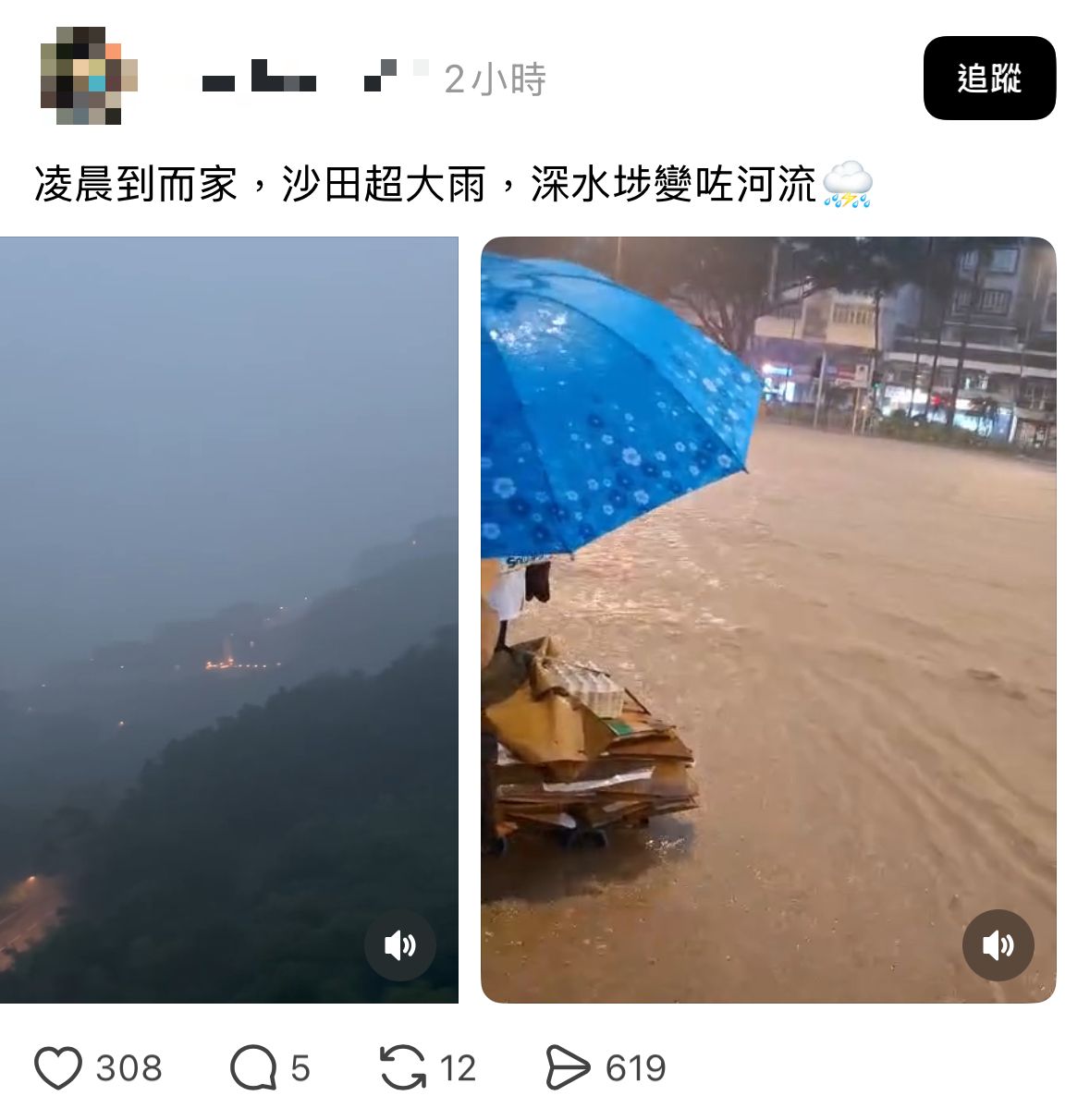Screen dimensions: 1090x1120
Task: Open the foggy hillside video
Action: click(x=228, y=554)
